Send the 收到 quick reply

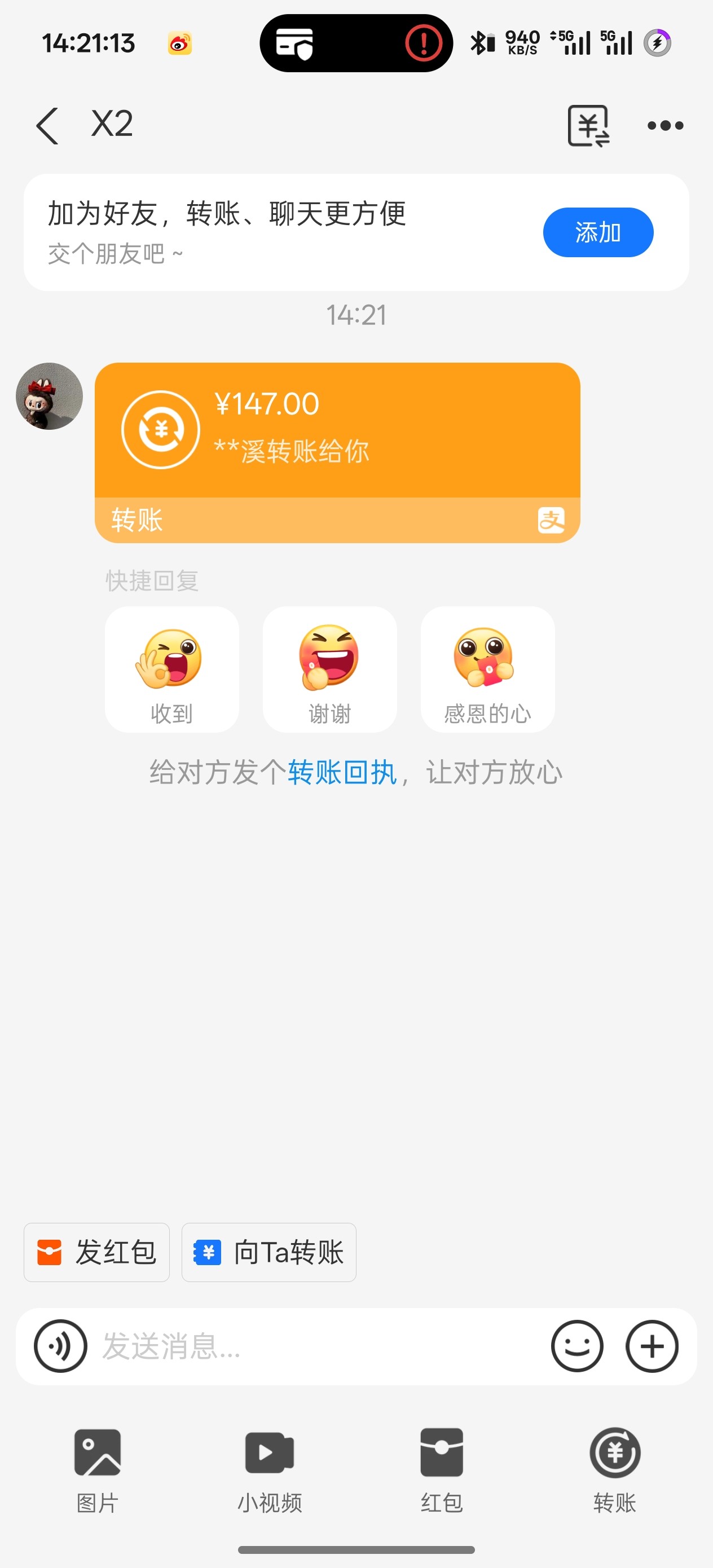[x=171, y=669]
